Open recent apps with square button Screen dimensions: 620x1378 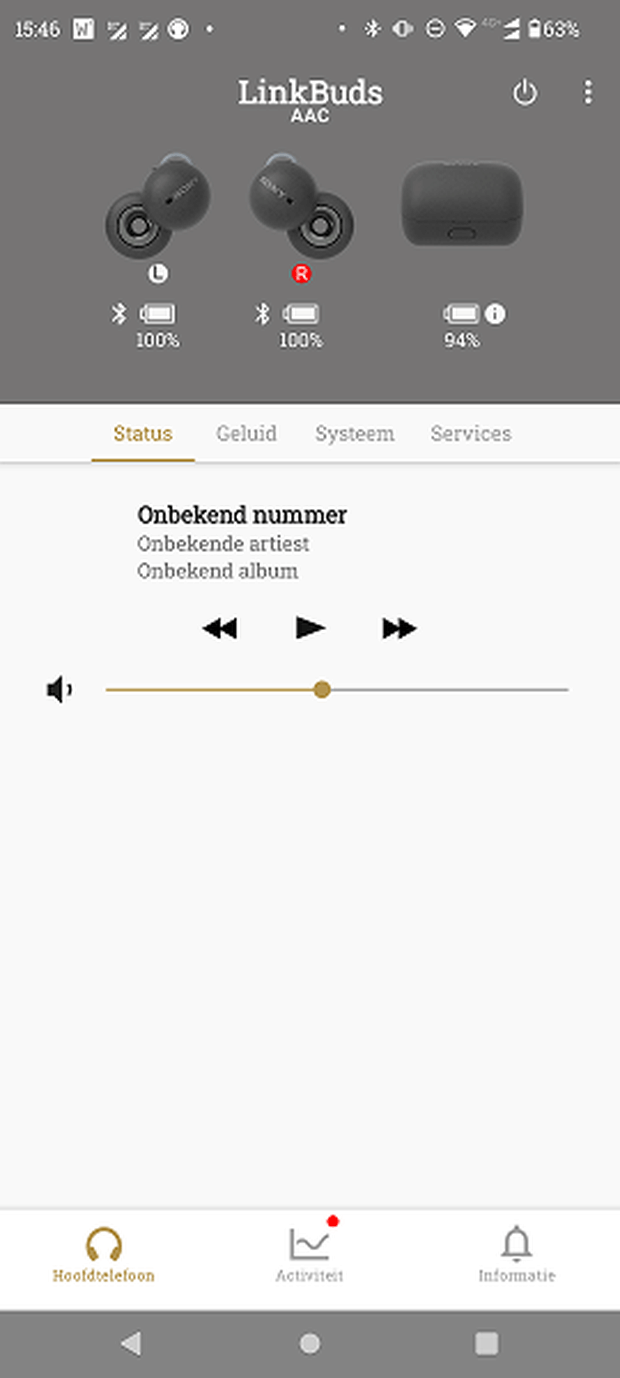[487, 1343]
